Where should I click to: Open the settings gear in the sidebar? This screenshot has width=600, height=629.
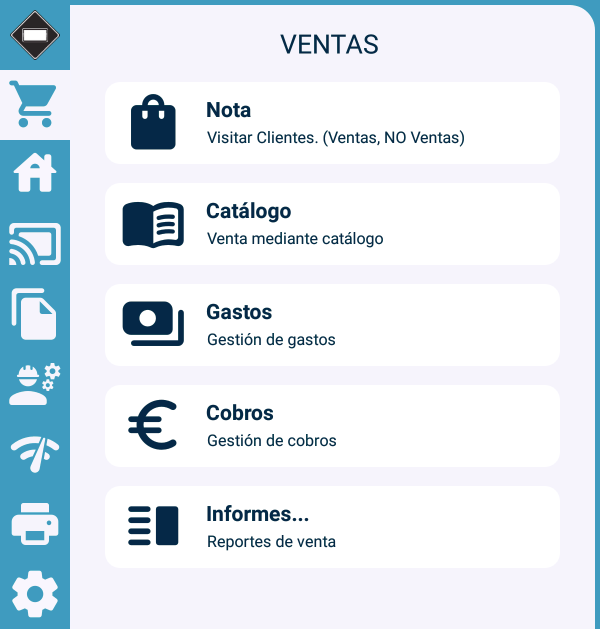coord(34,595)
